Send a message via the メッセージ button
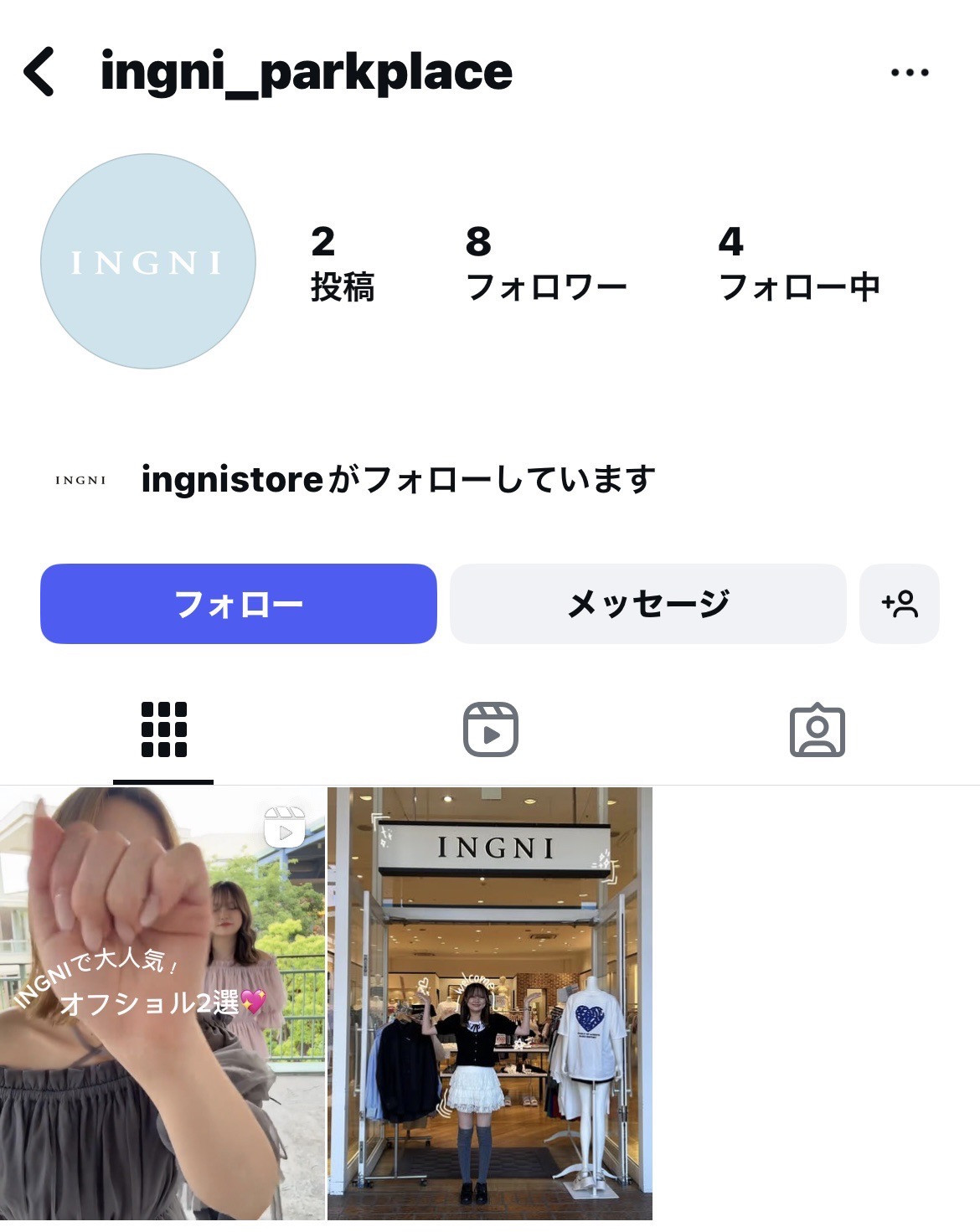Viewport: 980px width, 1232px height. [647, 604]
